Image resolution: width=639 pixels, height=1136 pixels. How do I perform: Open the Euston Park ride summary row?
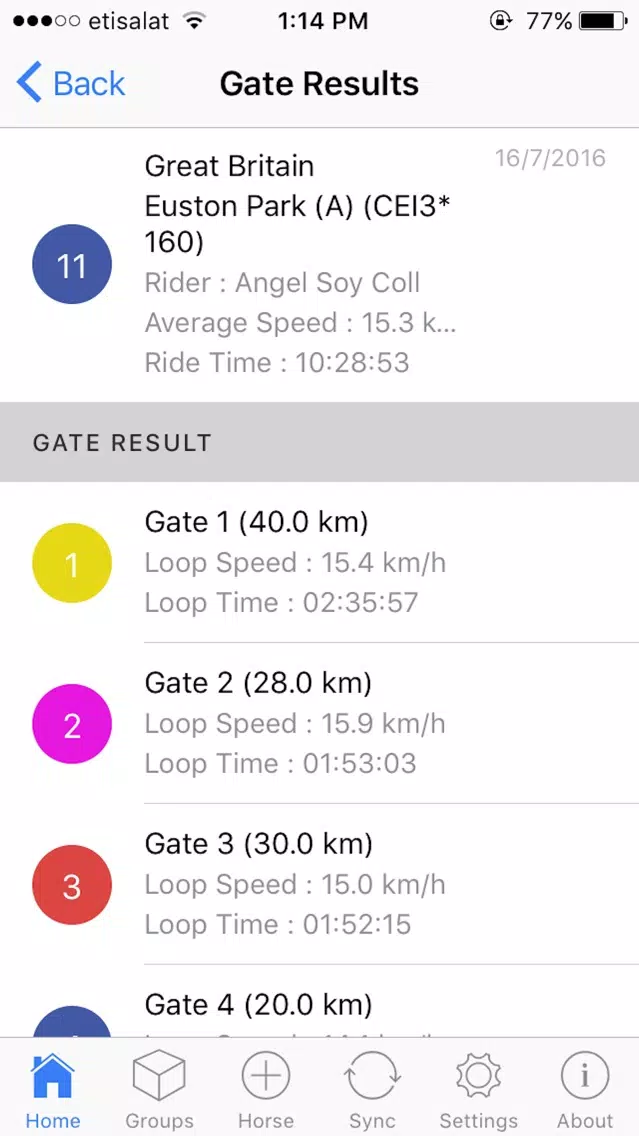pos(320,265)
